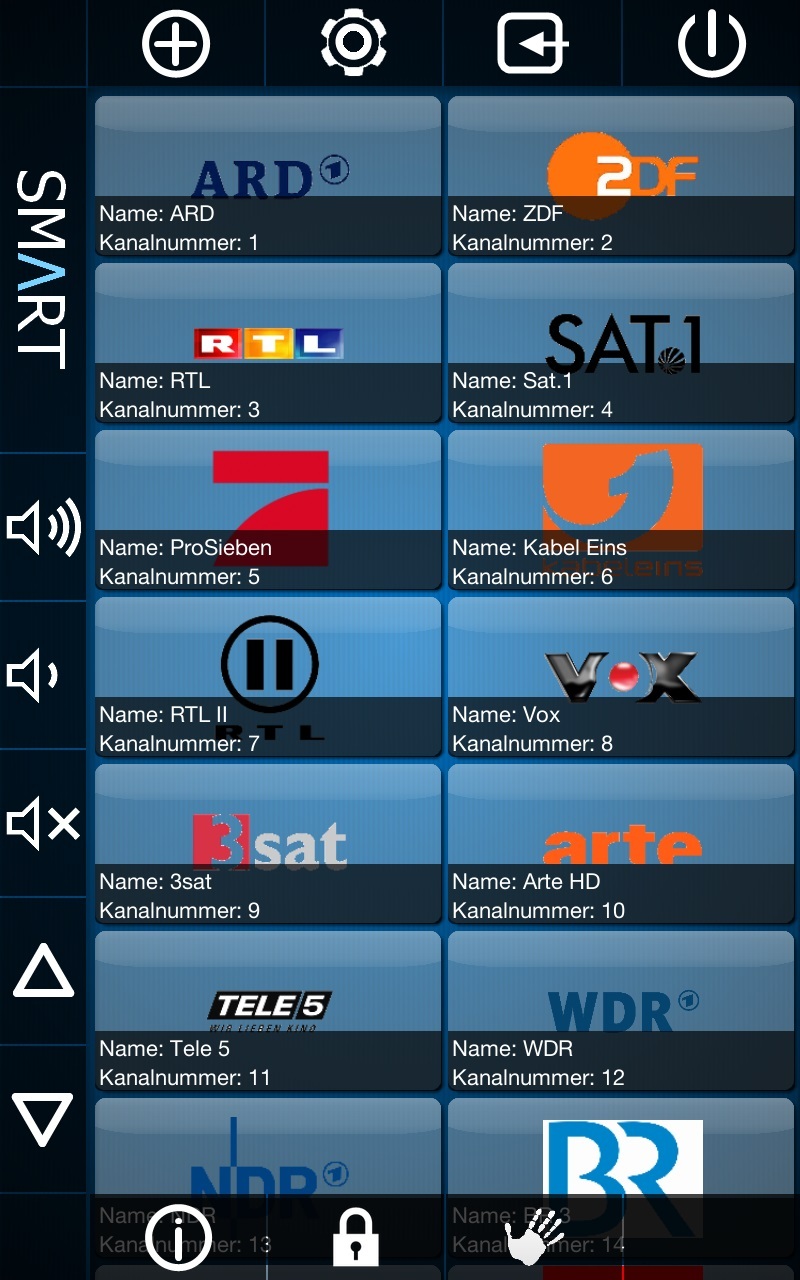Switch to the ARD channel
This screenshot has width=800, height=1280.
click(268, 177)
